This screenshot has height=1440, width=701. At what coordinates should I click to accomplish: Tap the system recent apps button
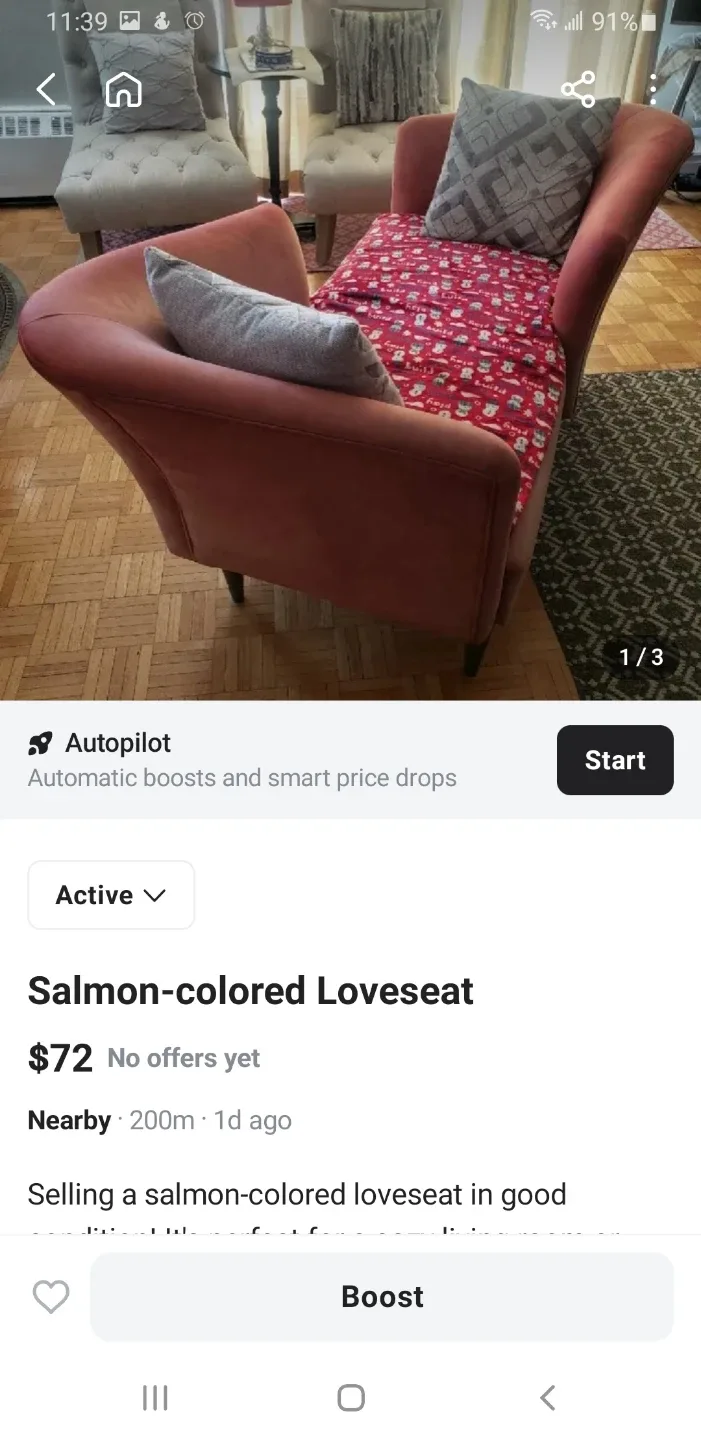[155, 1397]
